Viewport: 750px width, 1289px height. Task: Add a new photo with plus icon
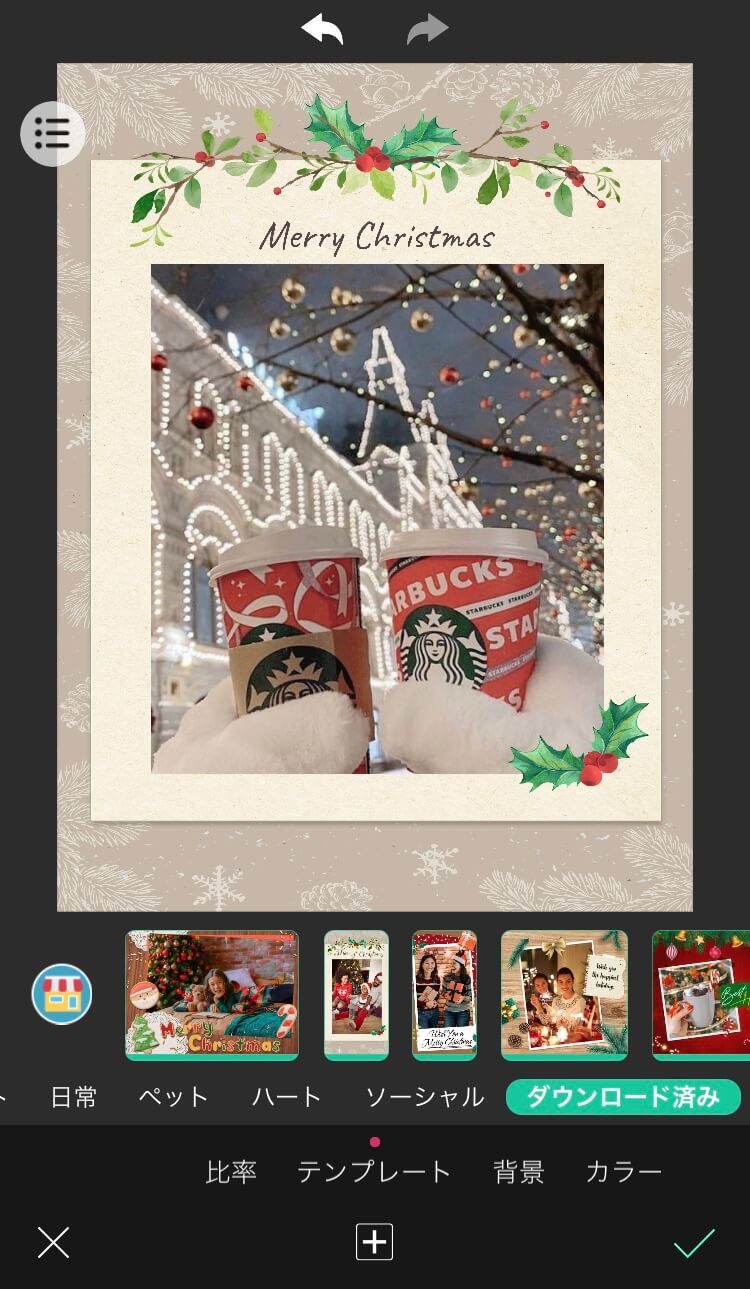(x=374, y=1242)
